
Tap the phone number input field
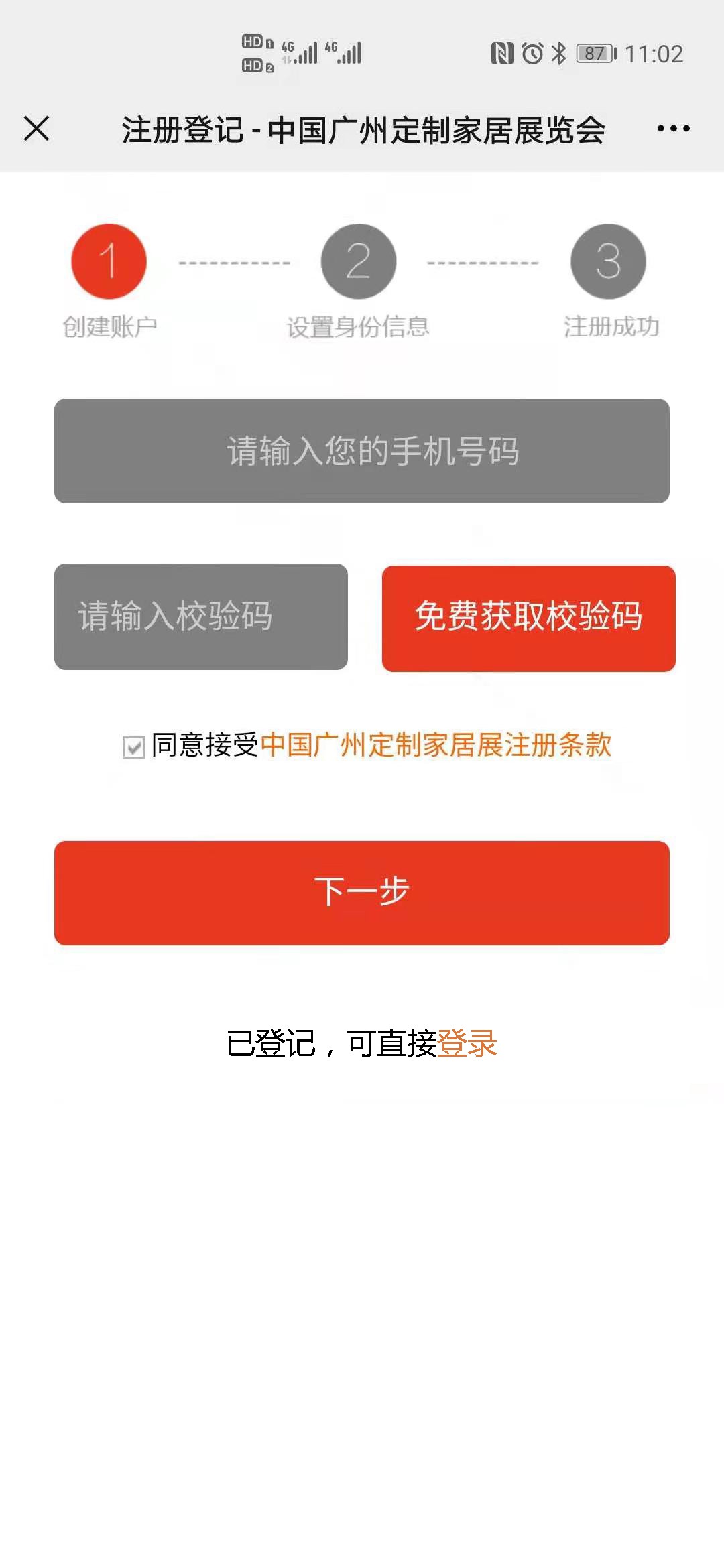pyautogui.click(x=362, y=451)
